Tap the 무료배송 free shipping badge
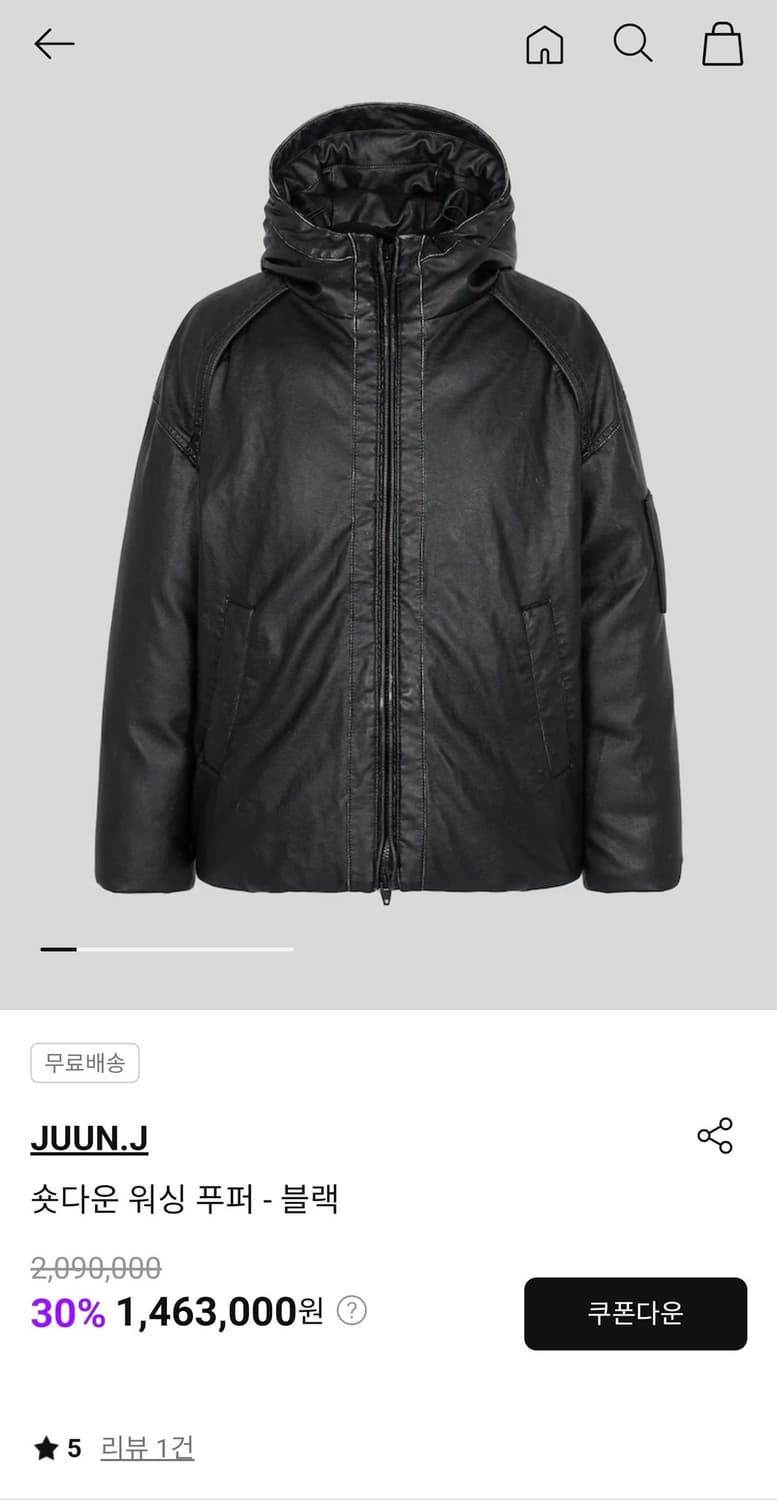Viewport: 777px width, 1500px height. point(85,1063)
